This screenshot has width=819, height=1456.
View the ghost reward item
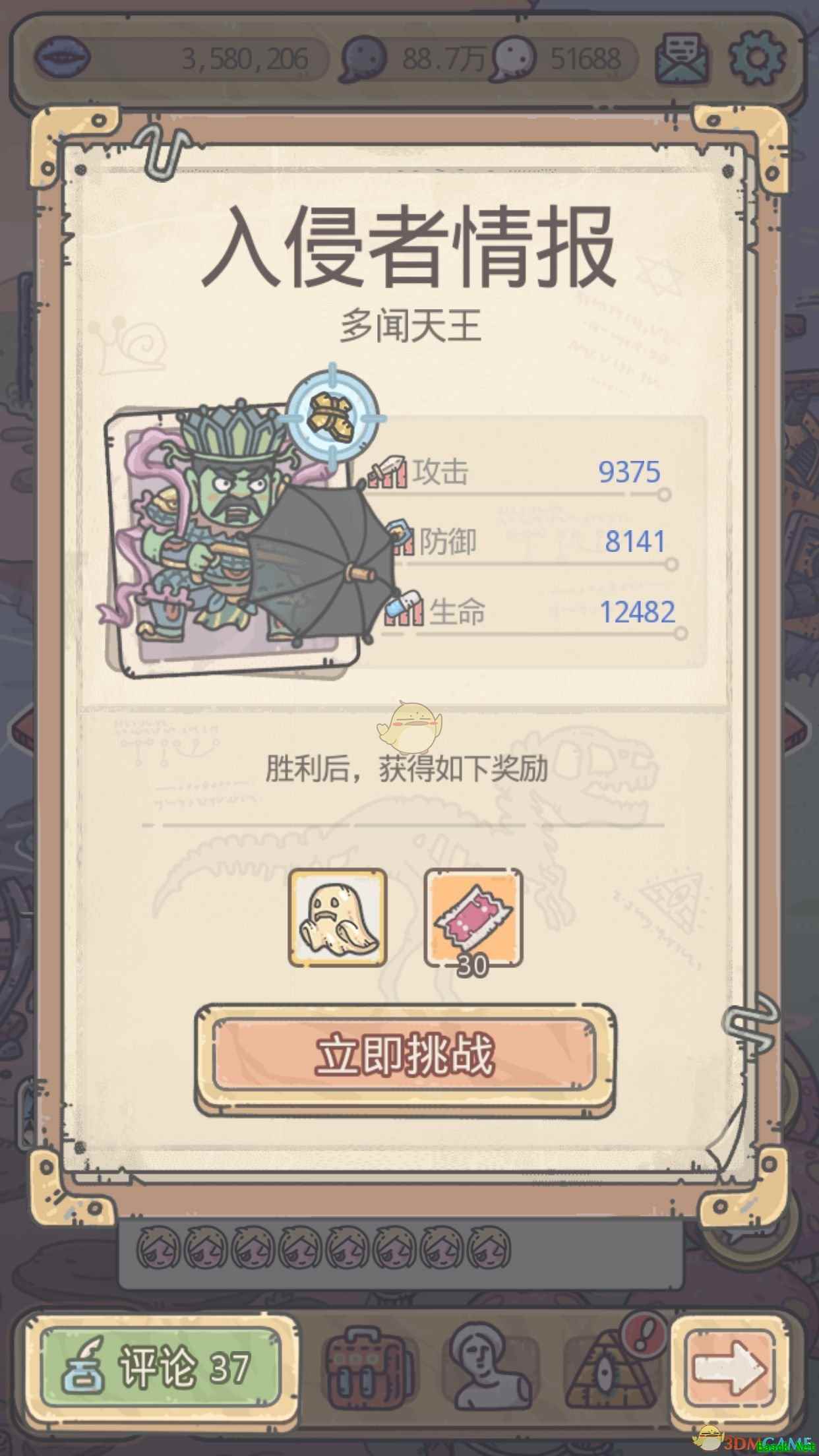click(x=338, y=918)
